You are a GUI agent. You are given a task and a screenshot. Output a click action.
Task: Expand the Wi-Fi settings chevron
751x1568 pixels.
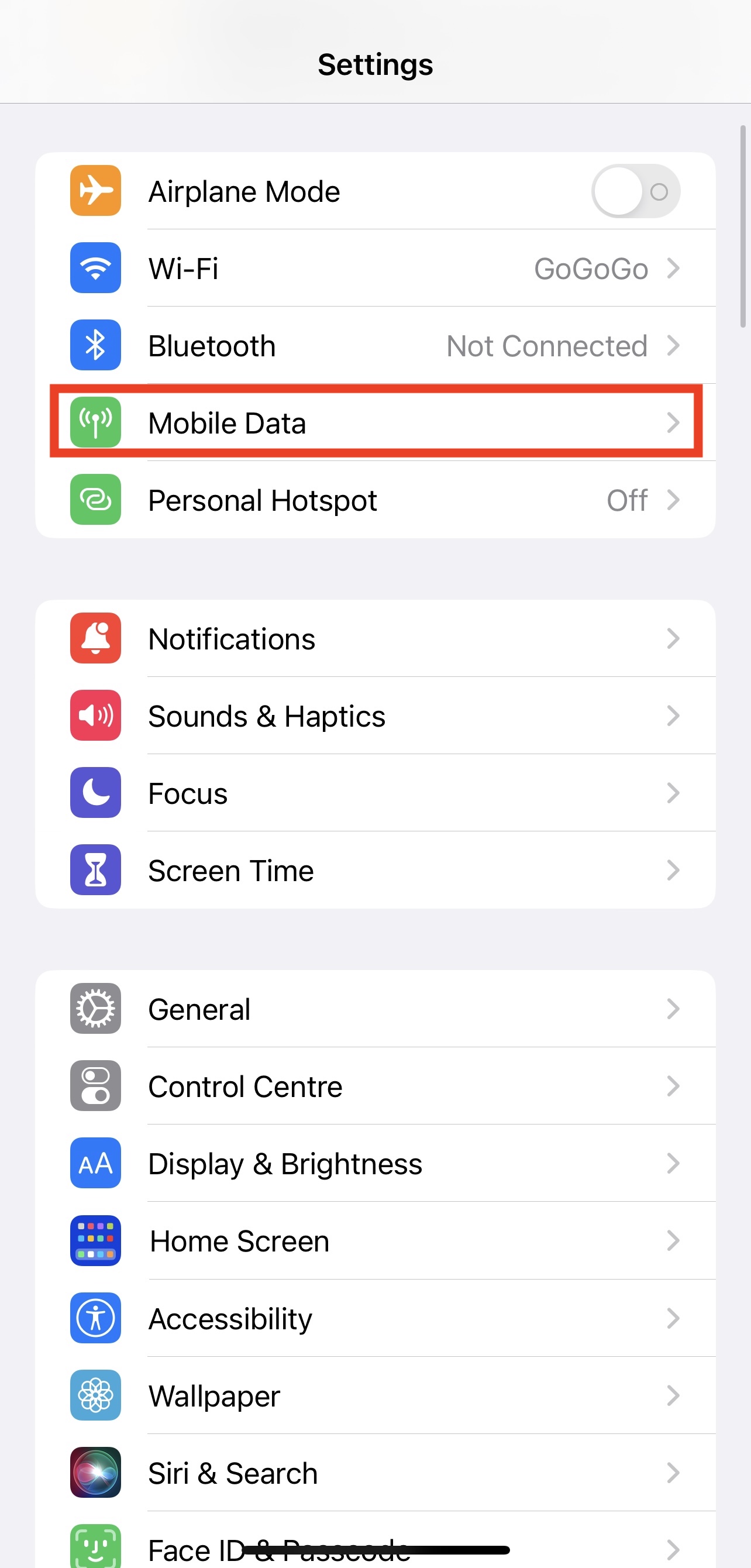tap(673, 269)
